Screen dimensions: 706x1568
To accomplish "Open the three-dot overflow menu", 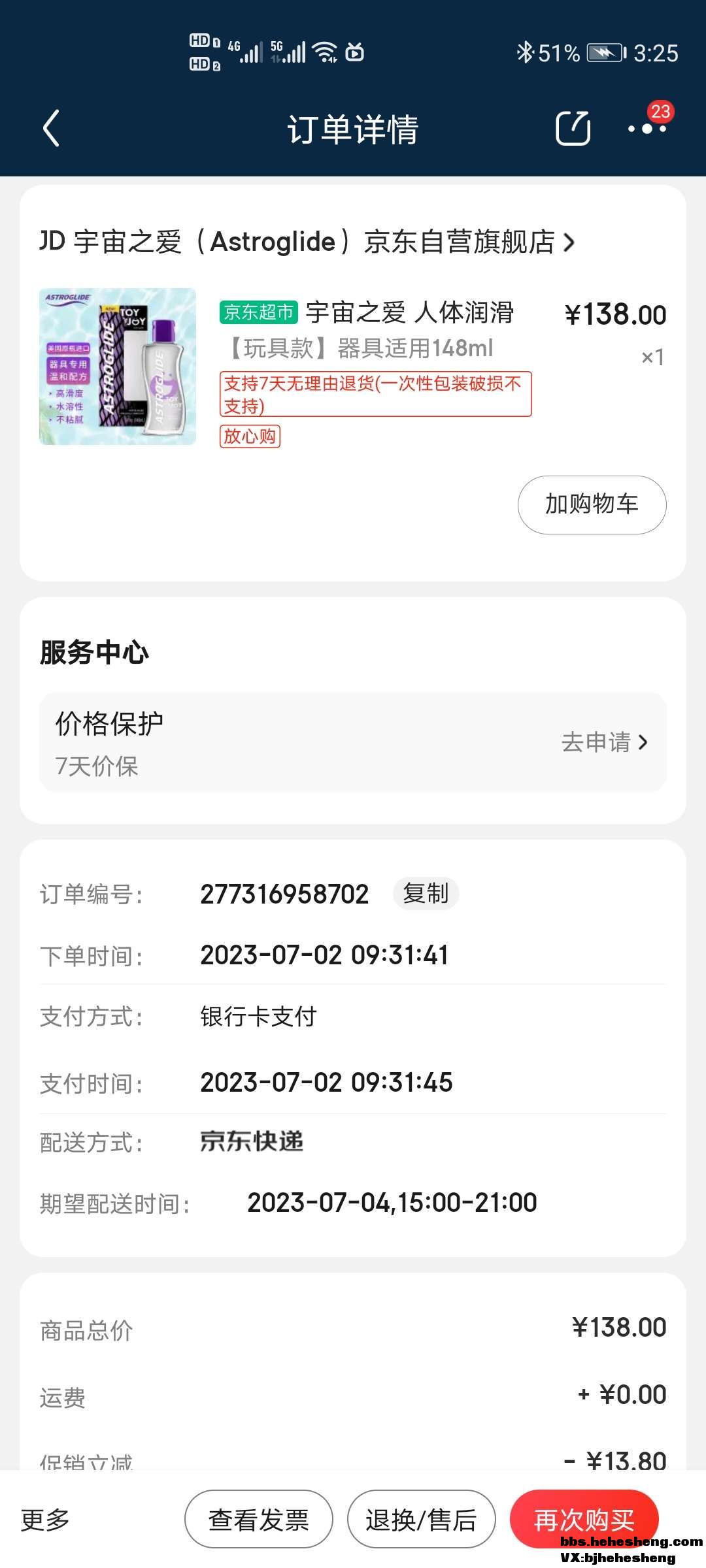I will coord(647,128).
